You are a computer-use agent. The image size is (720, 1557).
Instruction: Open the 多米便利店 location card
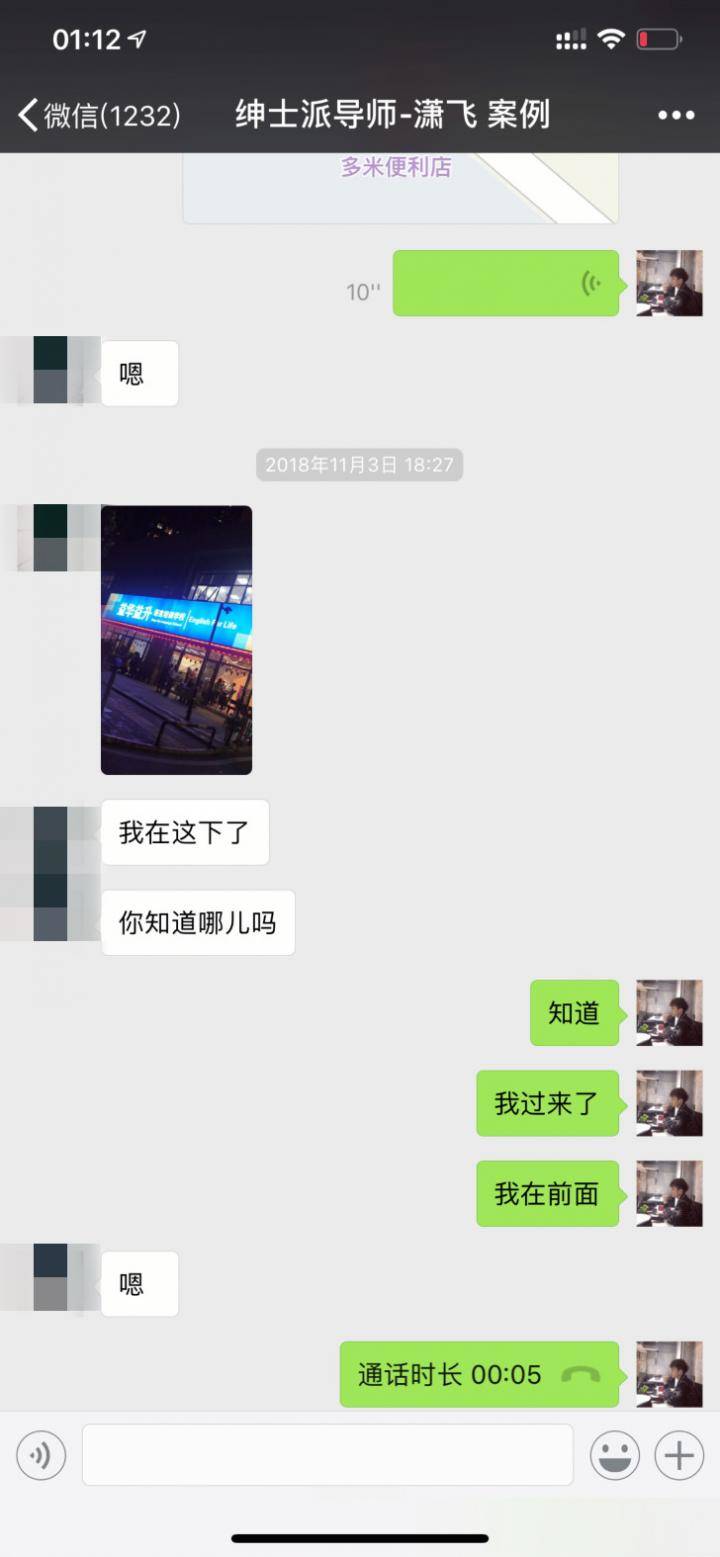400,188
